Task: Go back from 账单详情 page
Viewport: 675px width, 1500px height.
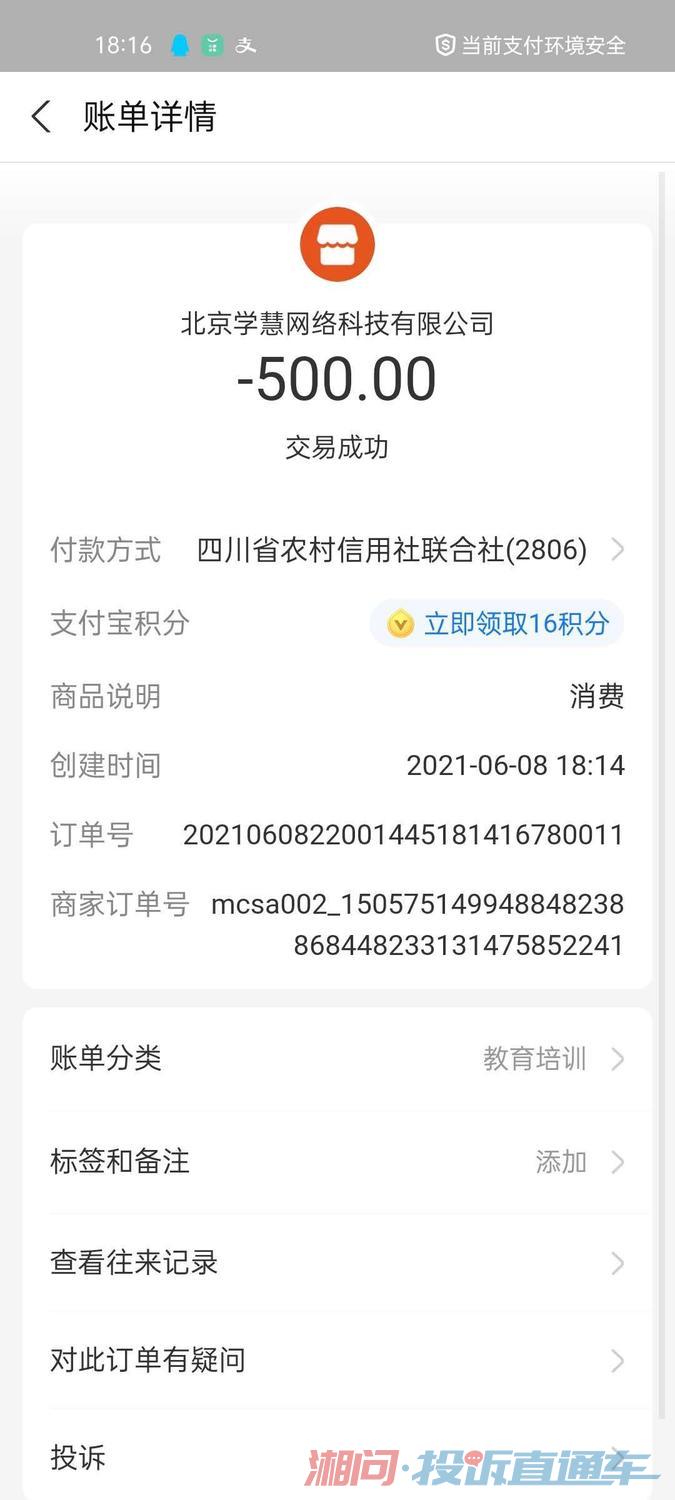Action: point(41,117)
